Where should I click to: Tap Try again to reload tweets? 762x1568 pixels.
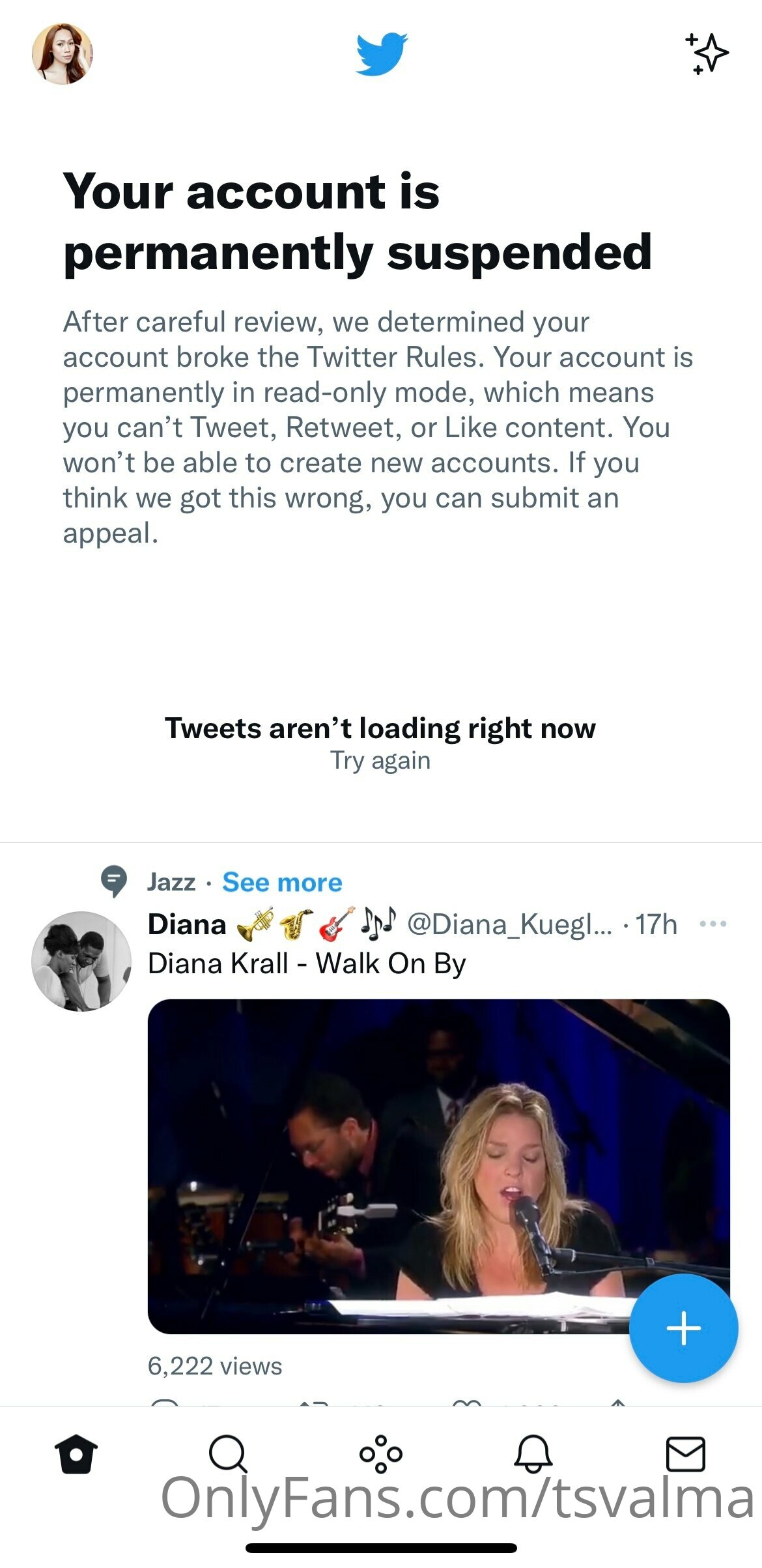380,760
